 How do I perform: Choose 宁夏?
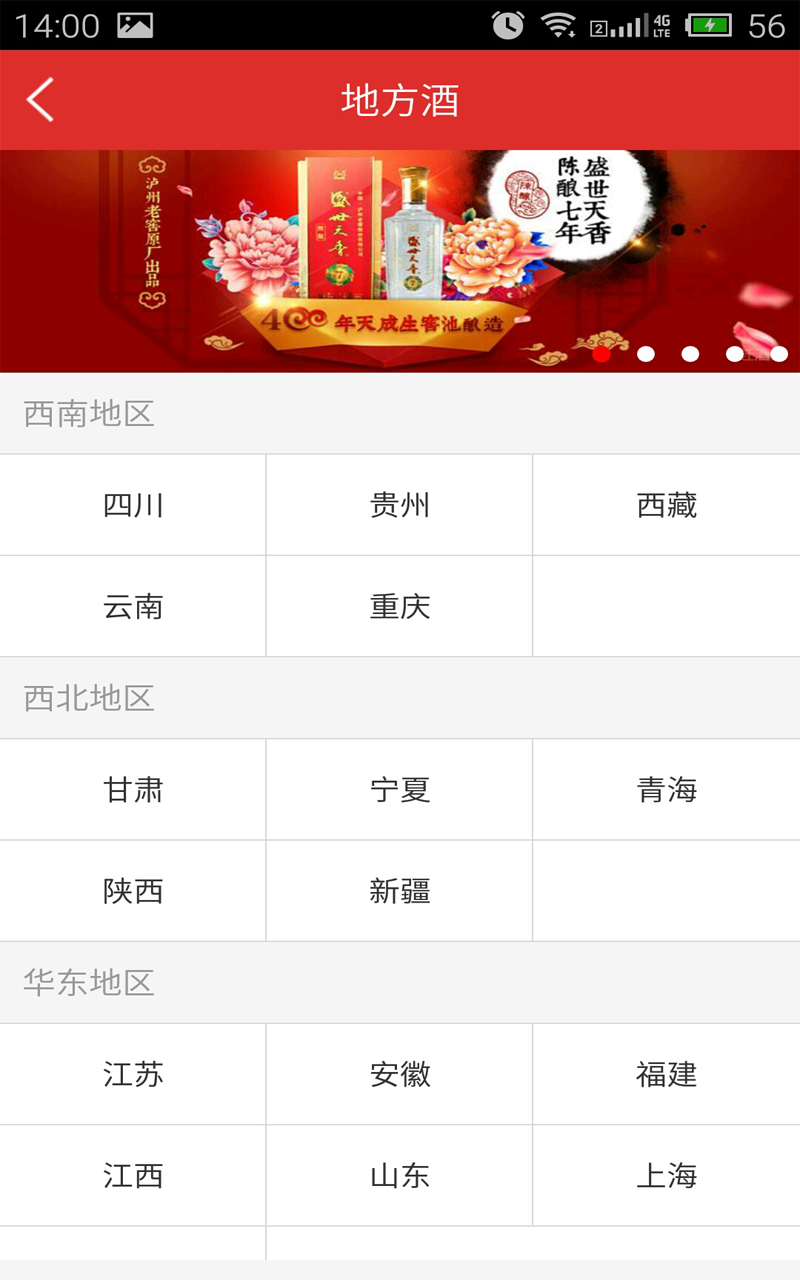point(400,790)
